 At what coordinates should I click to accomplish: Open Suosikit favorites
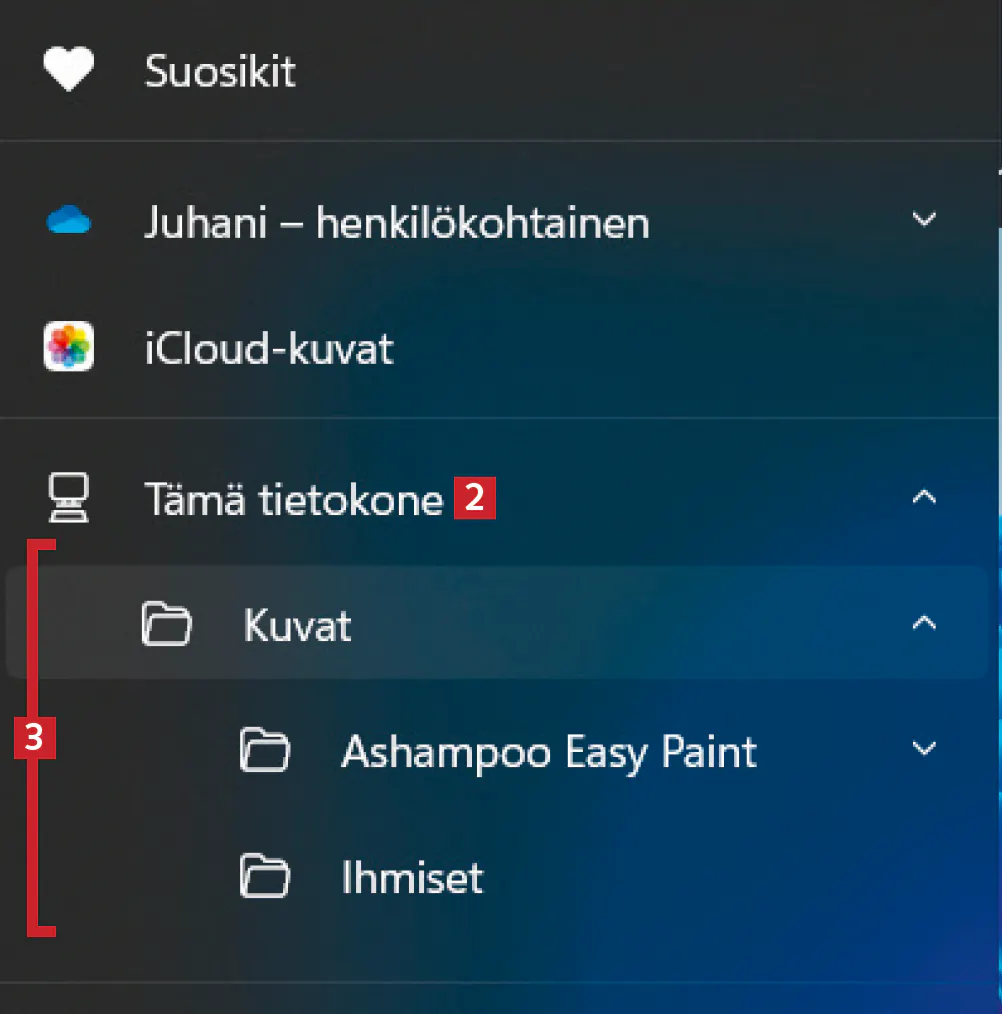(x=220, y=72)
